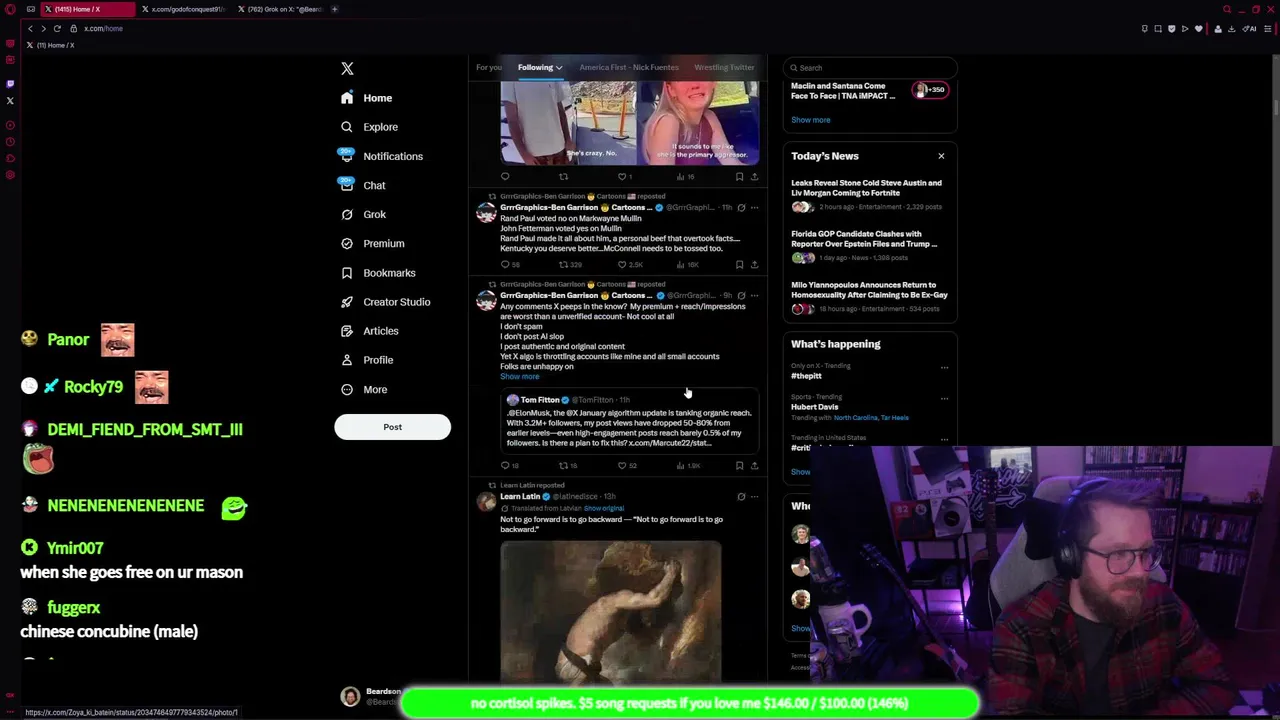Viewport: 1280px width, 720px height.
Task: Open the quoted Tom Fitton post
Action: coord(630,422)
